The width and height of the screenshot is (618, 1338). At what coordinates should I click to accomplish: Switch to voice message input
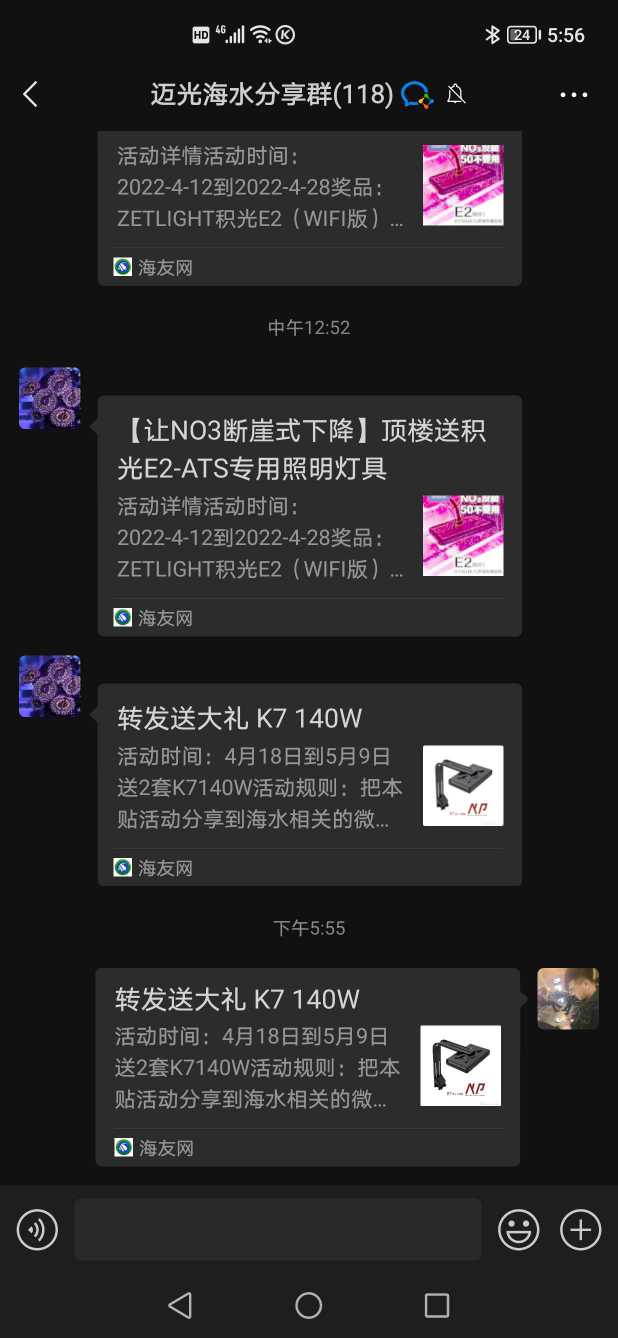pyautogui.click(x=38, y=1229)
